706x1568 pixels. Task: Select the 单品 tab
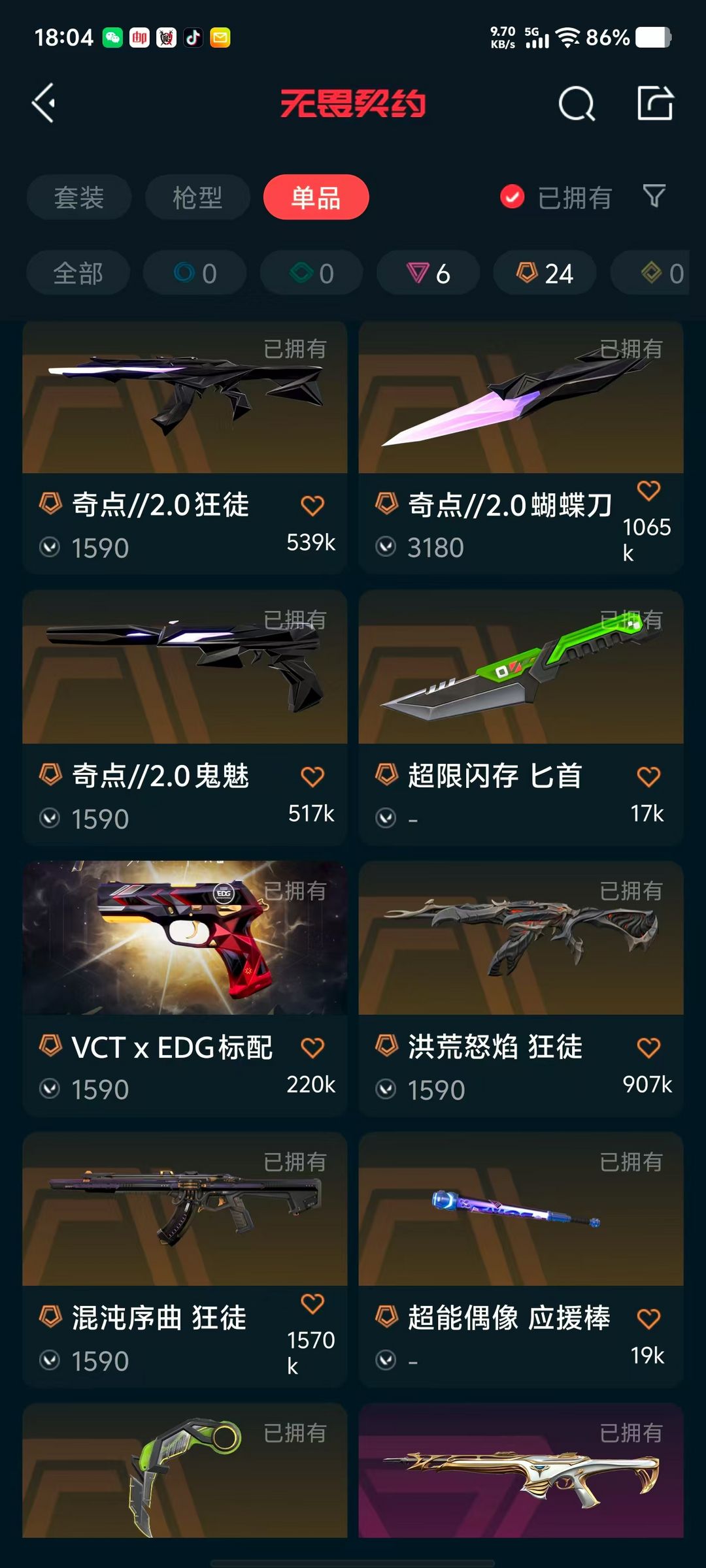[x=316, y=197]
